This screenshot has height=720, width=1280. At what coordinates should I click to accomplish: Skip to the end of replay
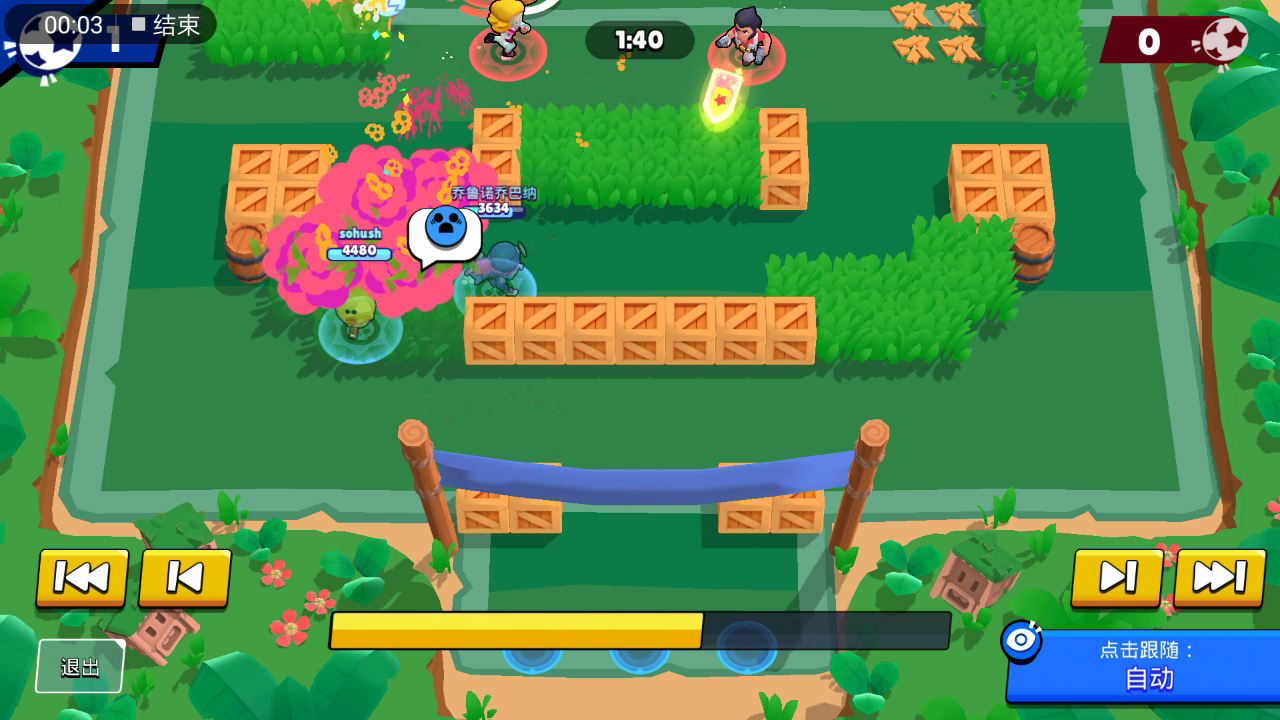1219,577
